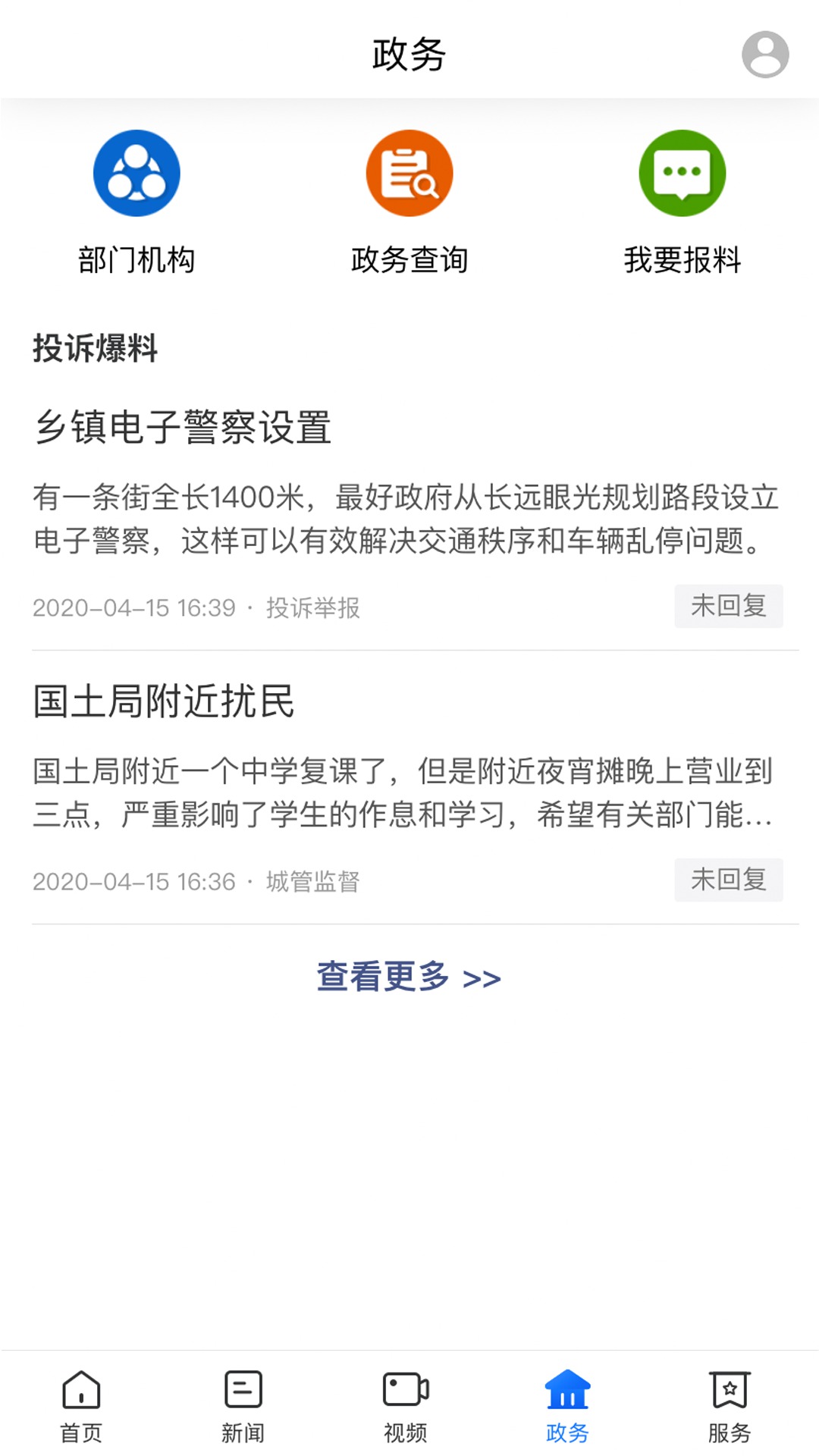
Task: Tap 我要报料 to submit a report
Action: pos(682,201)
